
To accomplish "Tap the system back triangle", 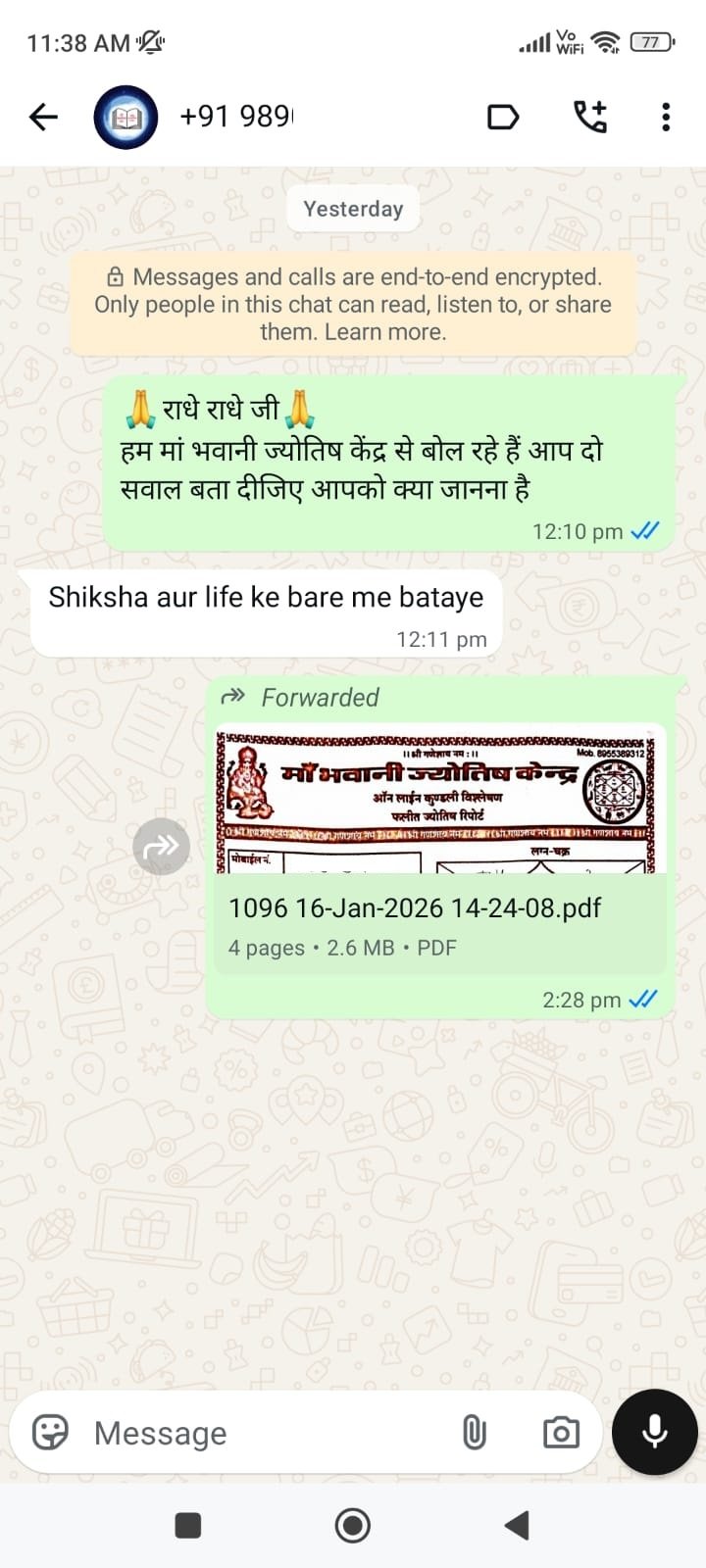I will pyautogui.click(x=517, y=1525).
